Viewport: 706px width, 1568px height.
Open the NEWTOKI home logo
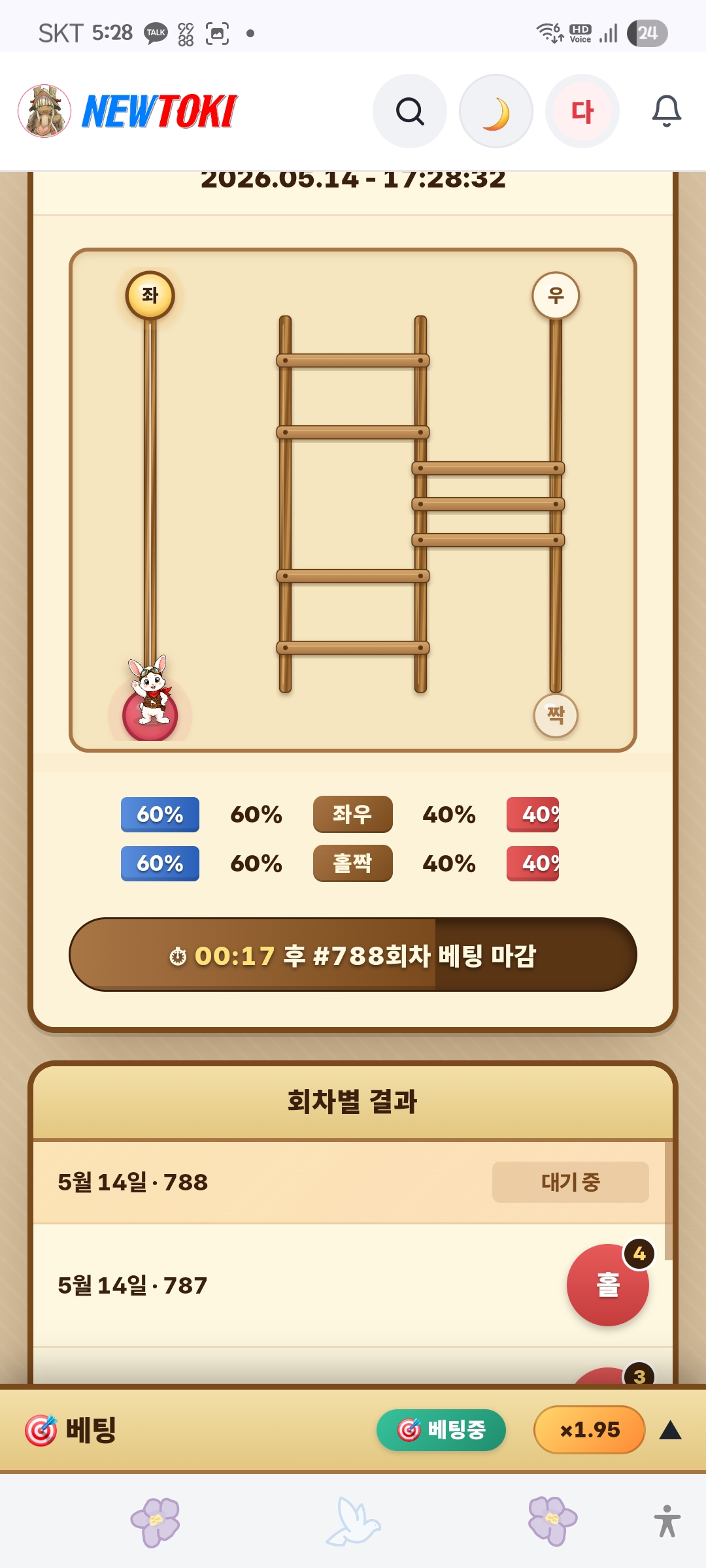[128, 111]
